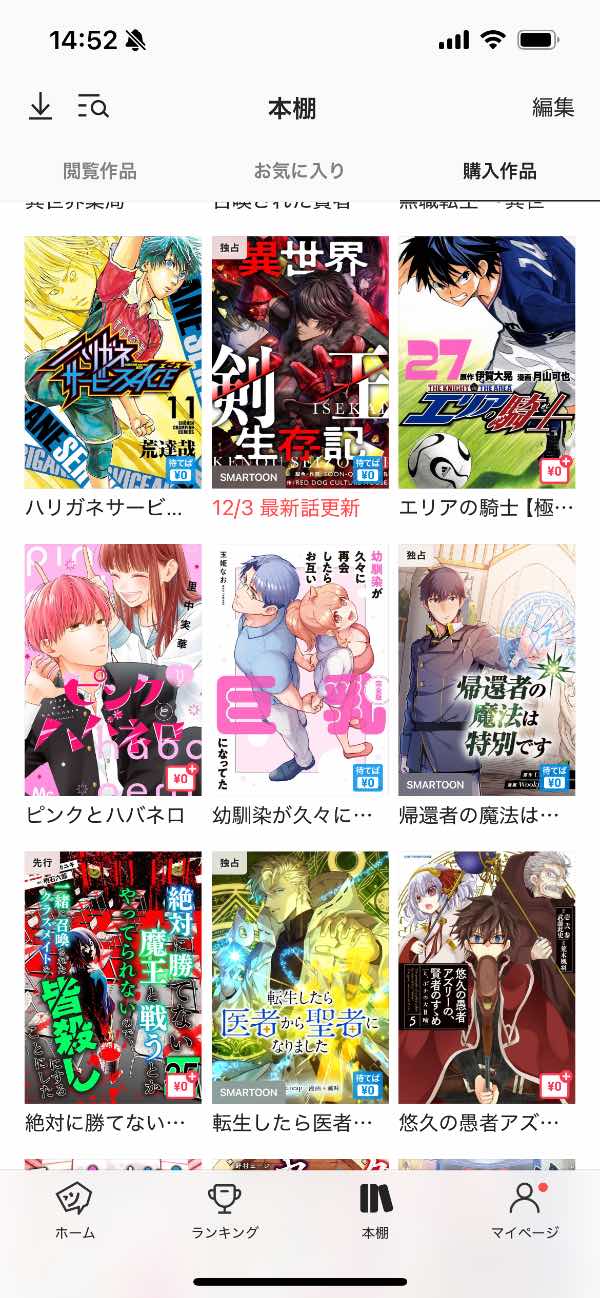Tap the 編集 edit button

pyautogui.click(x=553, y=107)
